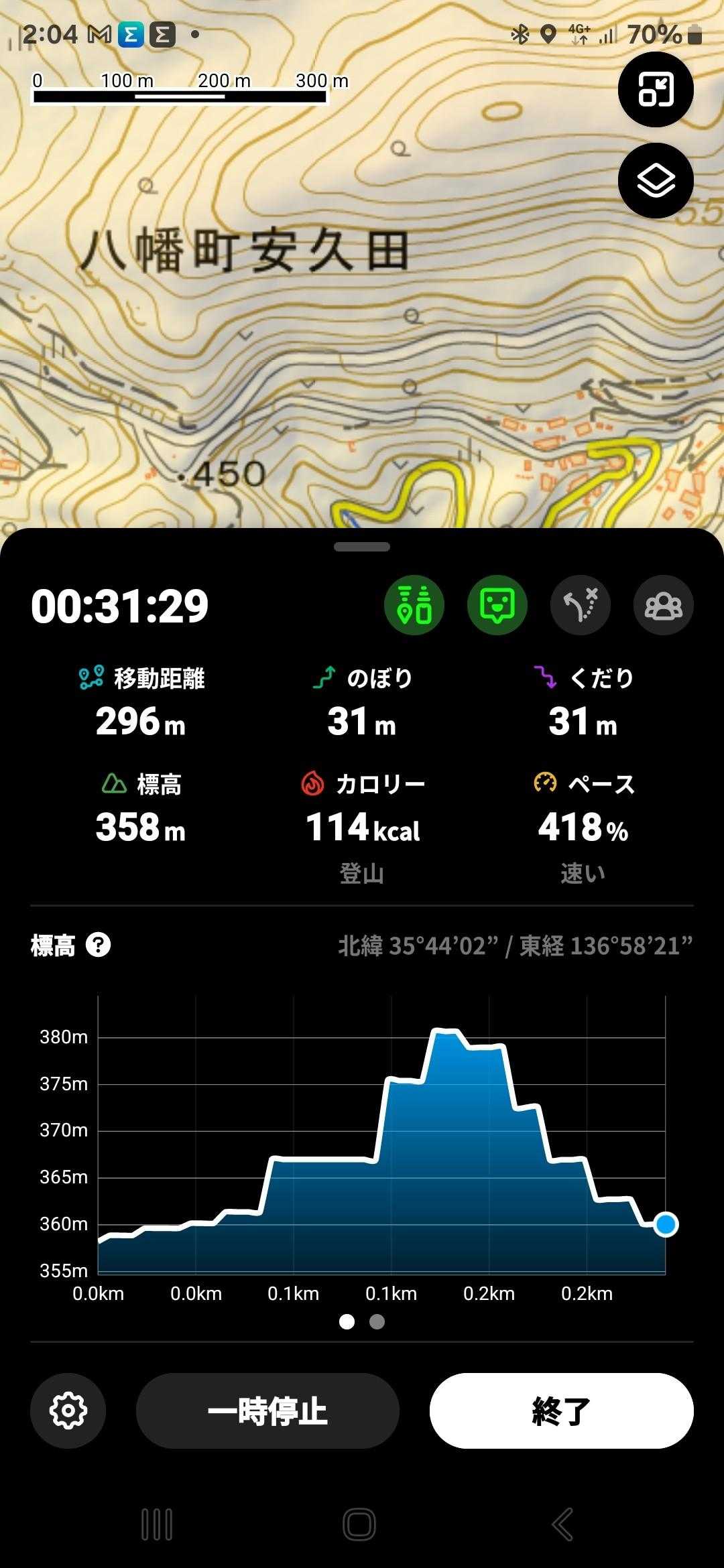Tap the green smiley speech bubble icon
Viewport: 724px width, 1568px height.
497,605
